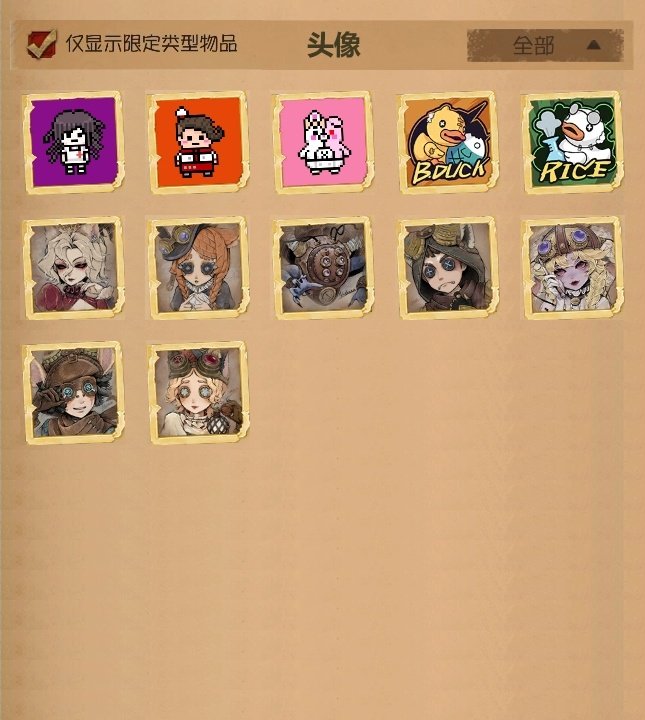Pick the white-haired fox-eared character avatar

pos(72,268)
